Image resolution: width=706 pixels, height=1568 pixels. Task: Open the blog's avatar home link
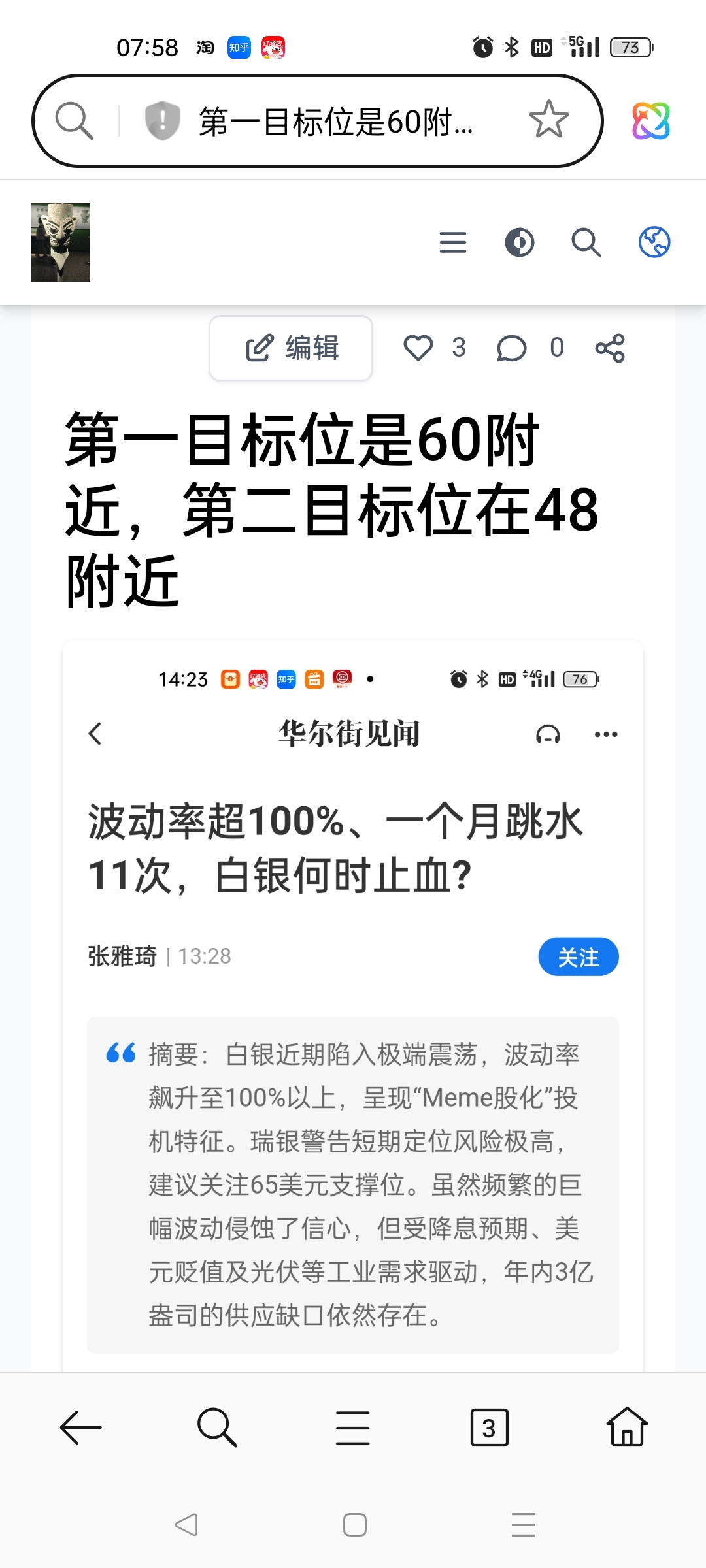61,242
